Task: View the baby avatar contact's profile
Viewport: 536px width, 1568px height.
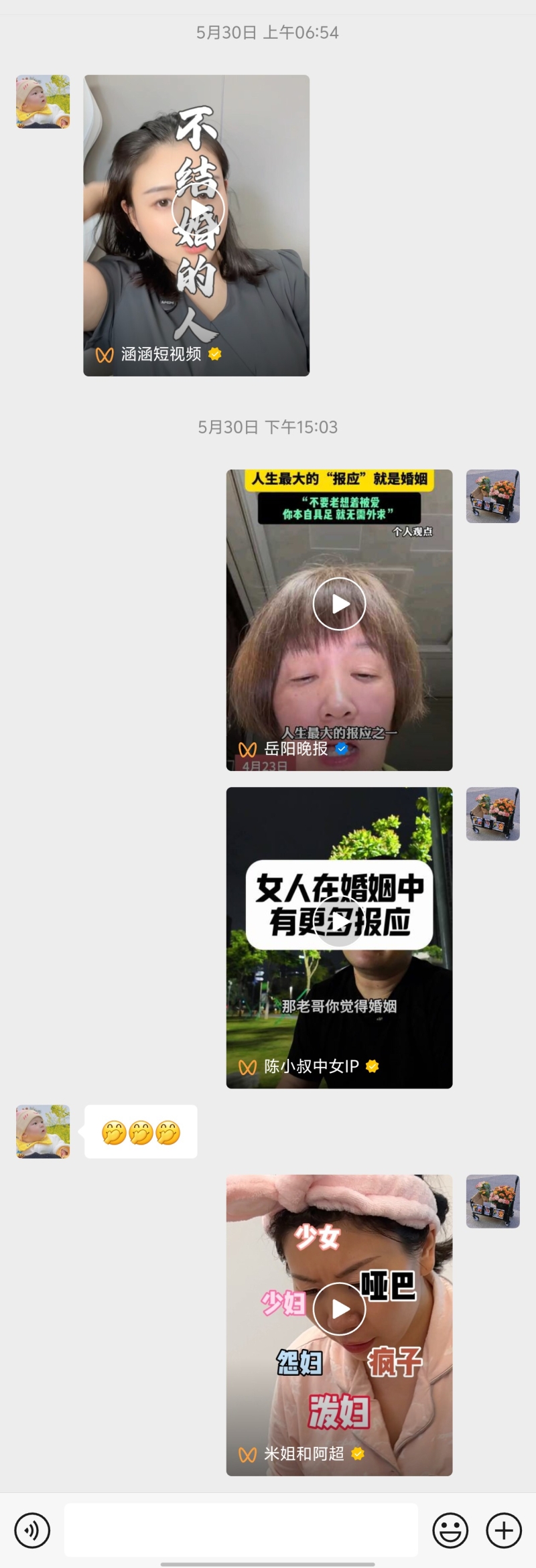Action: tap(43, 102)
